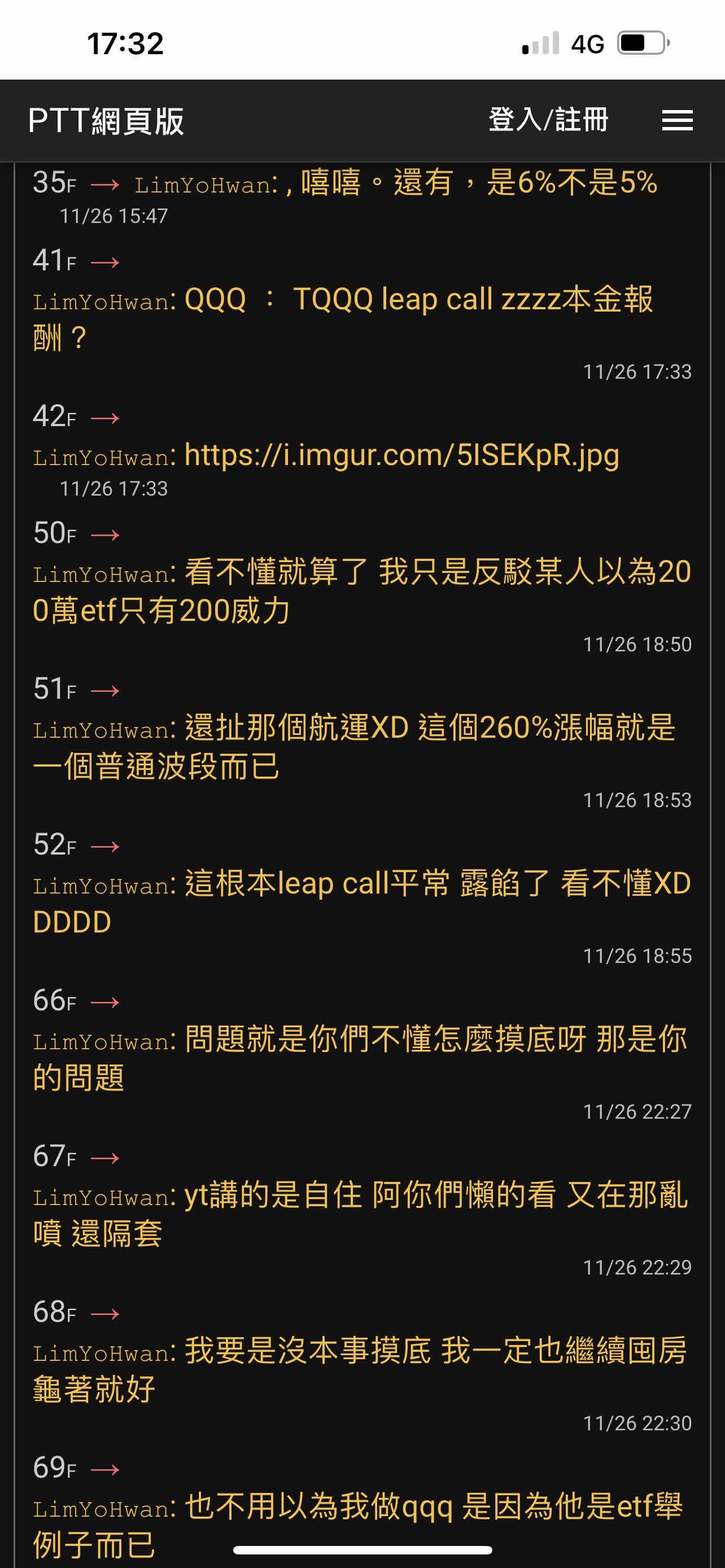Image resolution: width=725 pixels, height=1568 pixels.
Task: Tap the 登入/註冊 login link
Action: (548, 119)
